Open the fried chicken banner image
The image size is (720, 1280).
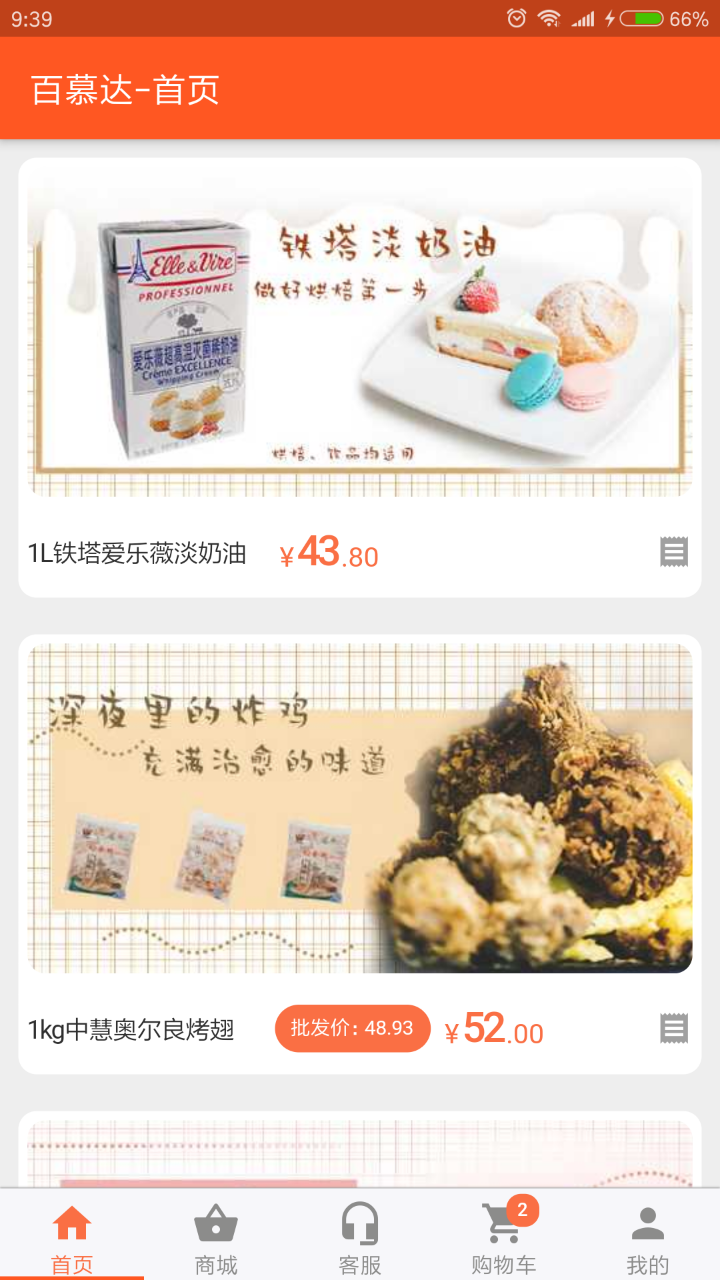coord(360,808)
